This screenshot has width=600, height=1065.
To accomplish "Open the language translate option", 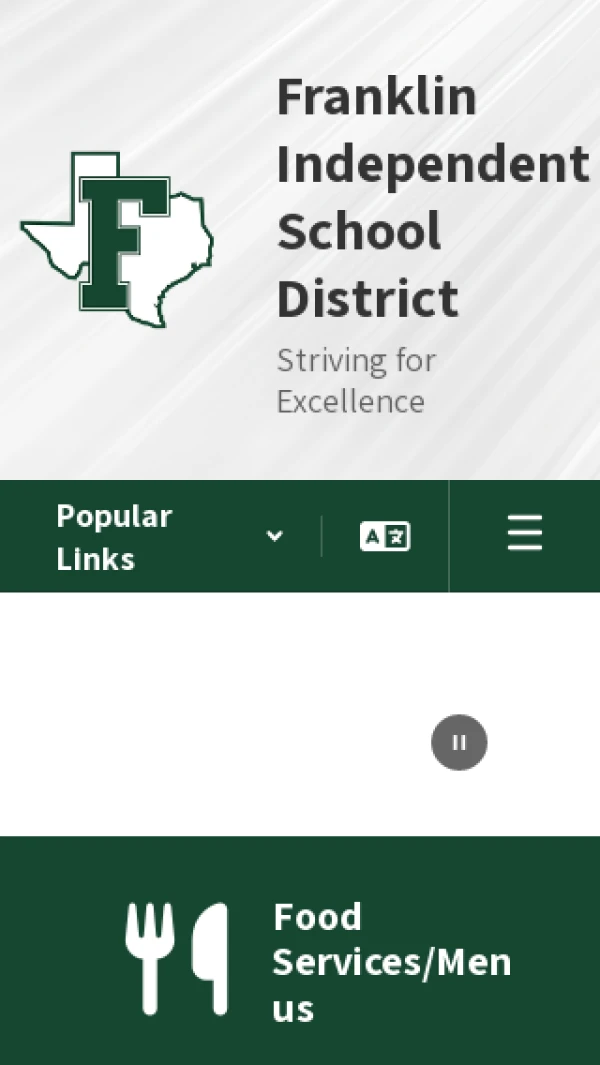I will [385, 537].
